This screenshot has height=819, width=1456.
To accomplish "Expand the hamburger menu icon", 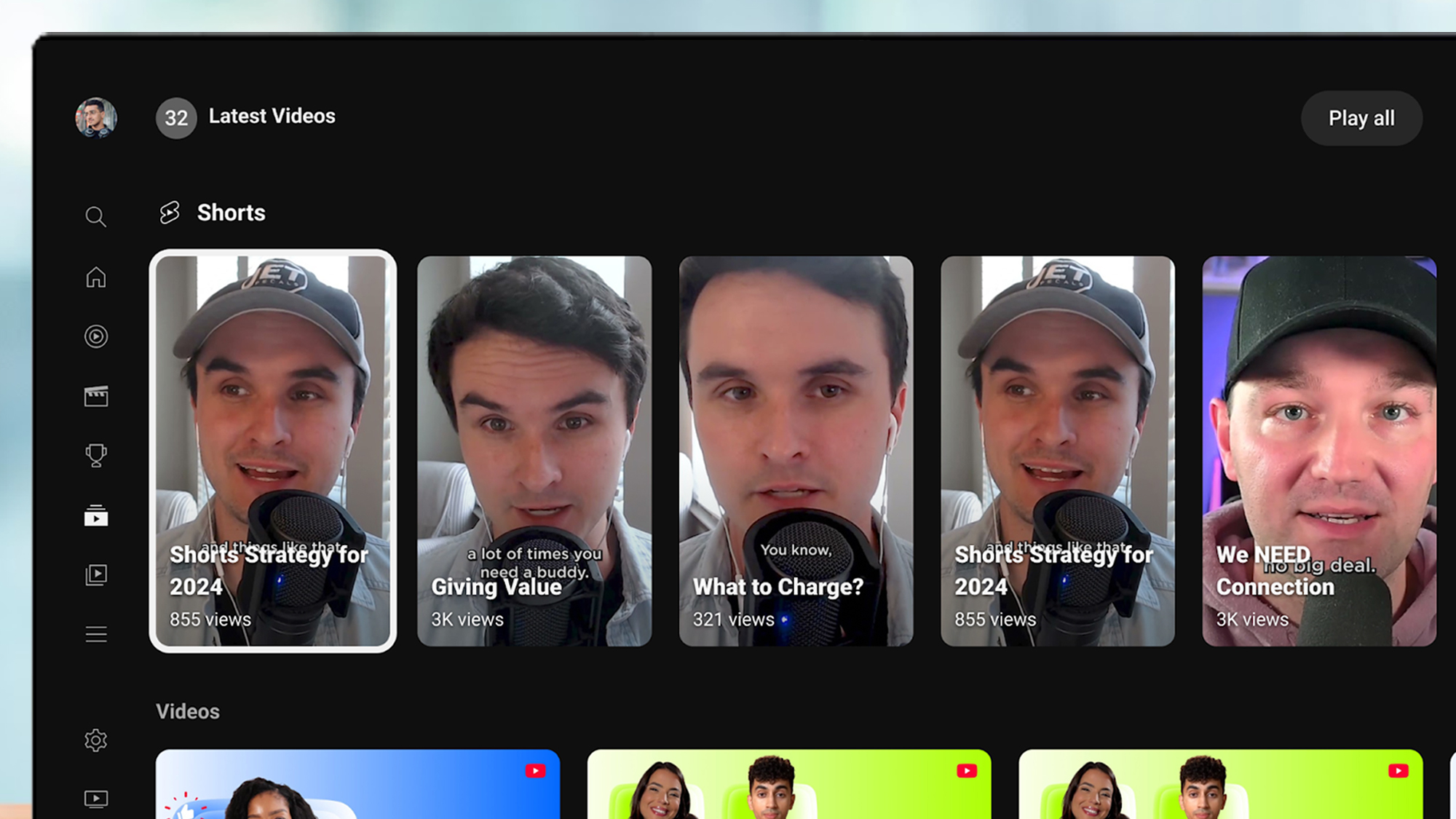I will pyautogui.click(x=95, y=634).
